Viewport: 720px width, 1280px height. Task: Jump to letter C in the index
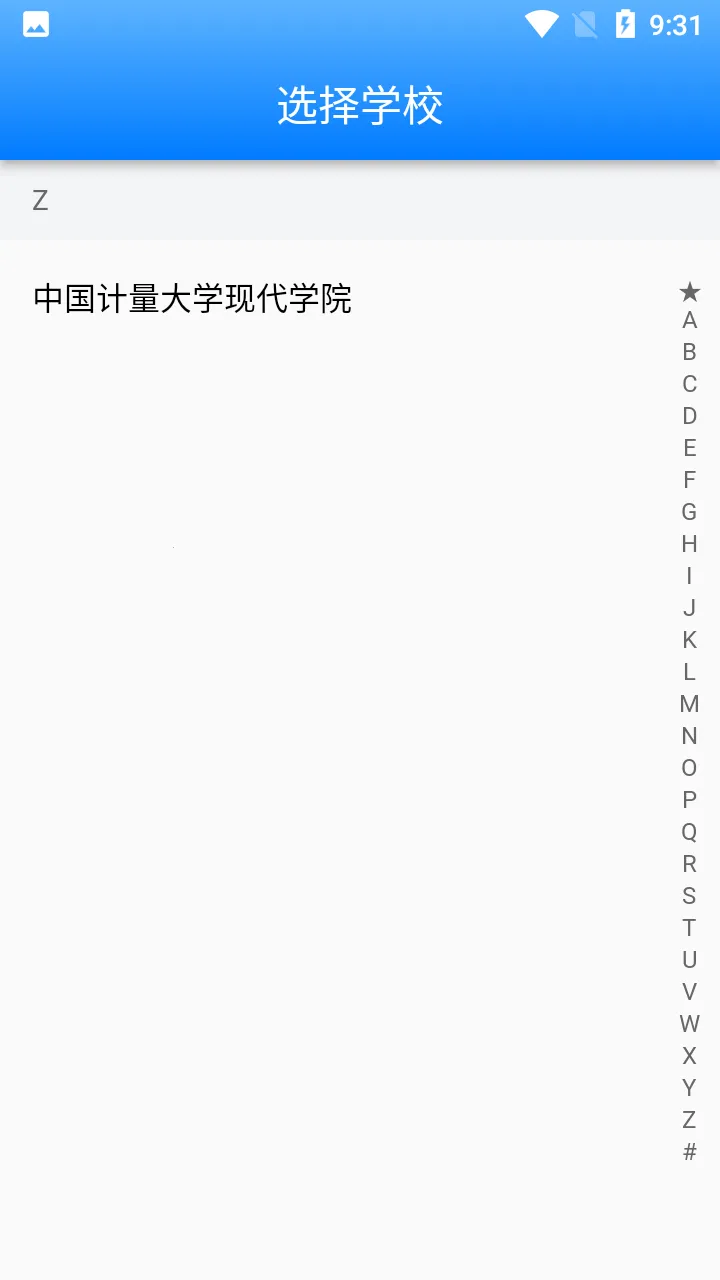pos(689,384)
